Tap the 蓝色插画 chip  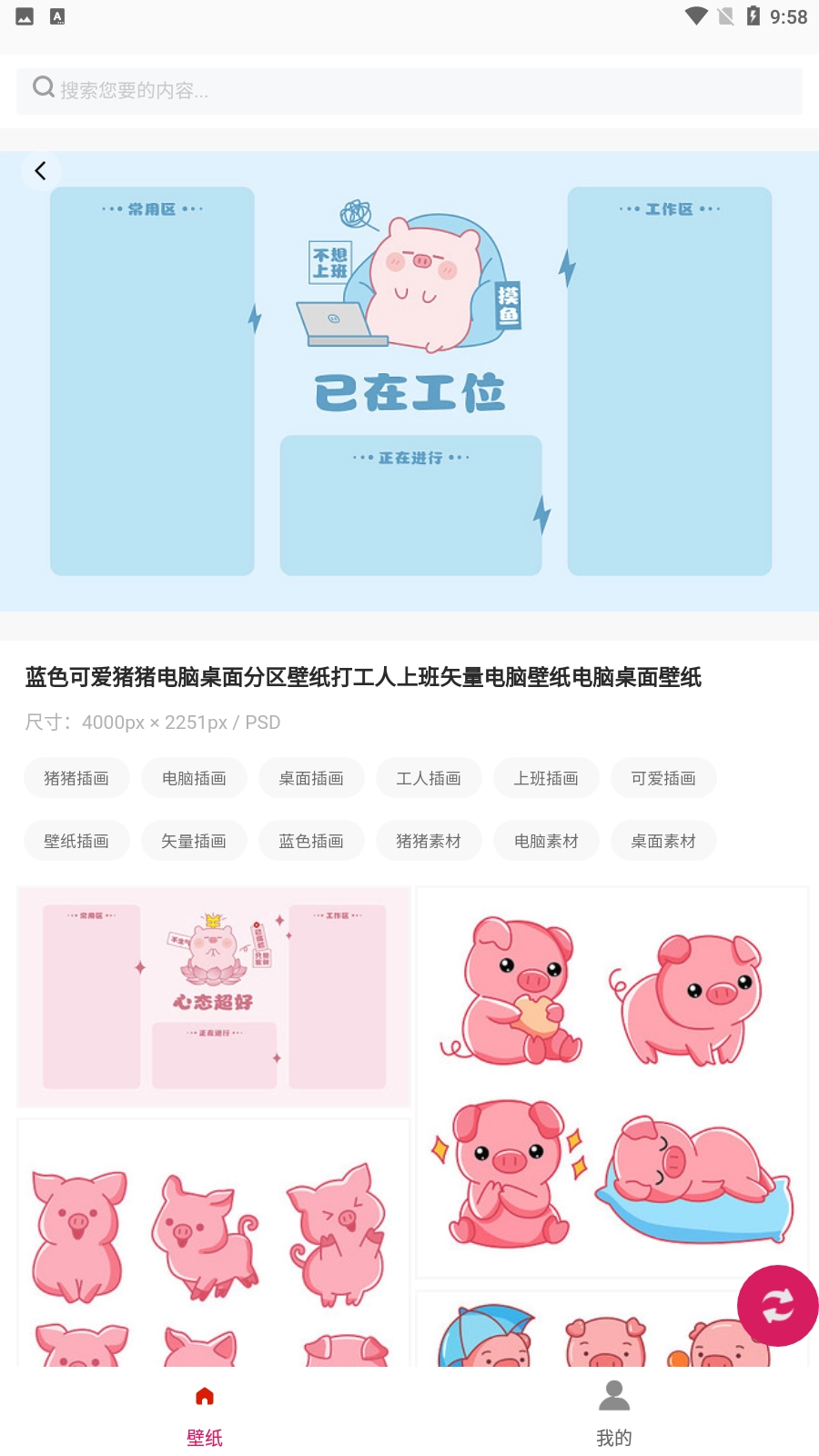pos(311,841)
